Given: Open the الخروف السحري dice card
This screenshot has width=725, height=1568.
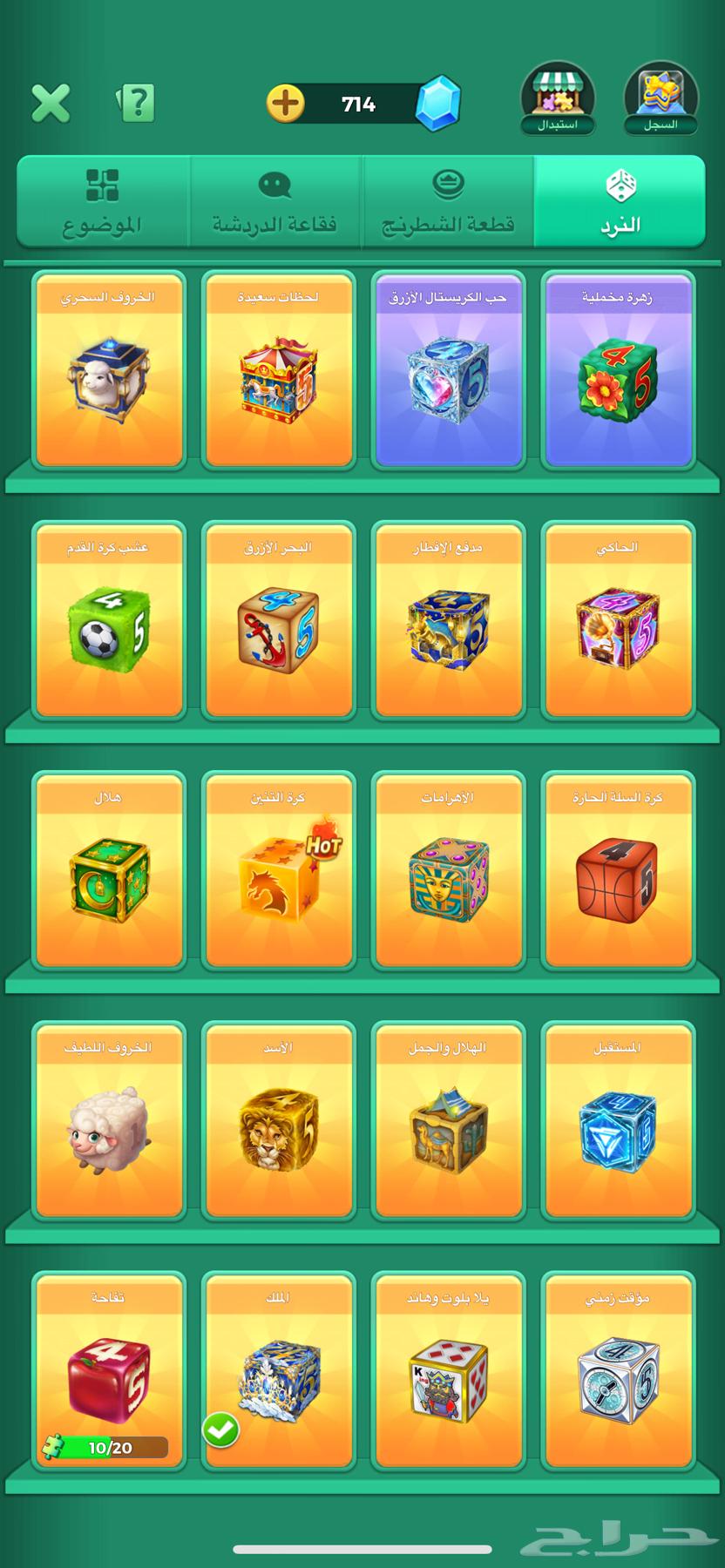Looking at the screenshot, I should point(108,371).
